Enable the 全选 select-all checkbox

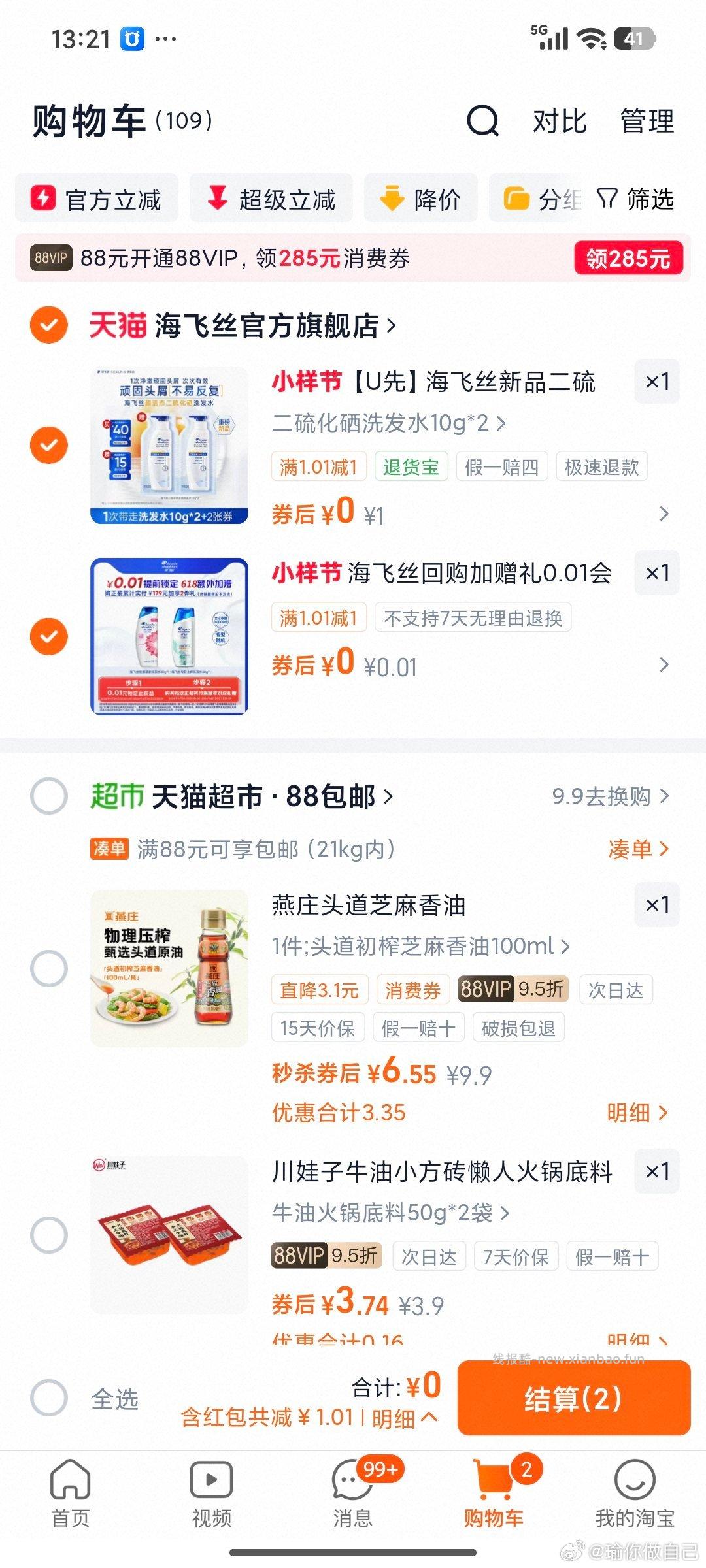pyautogui.click(x=49, y=1396)
